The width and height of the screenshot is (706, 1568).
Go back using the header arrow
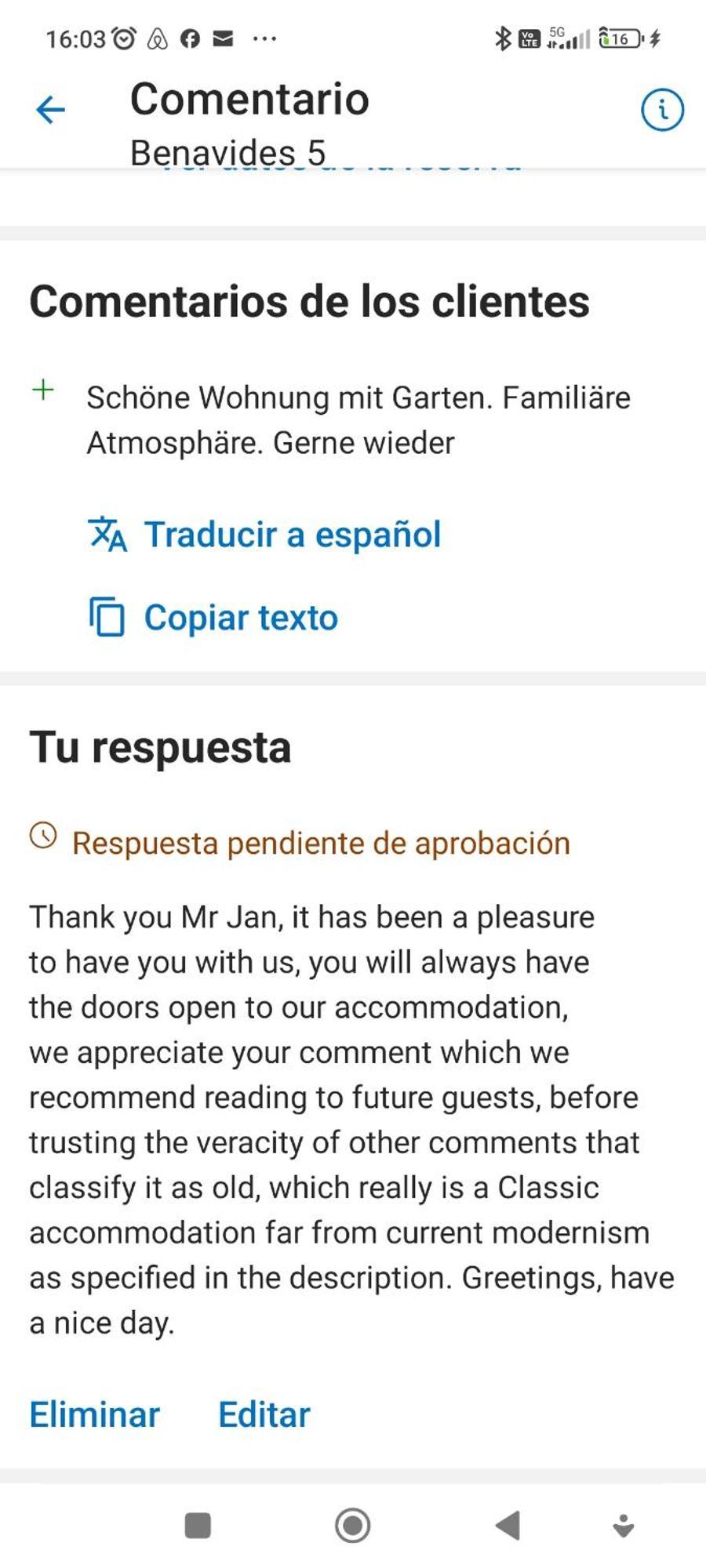click(50, 110)
